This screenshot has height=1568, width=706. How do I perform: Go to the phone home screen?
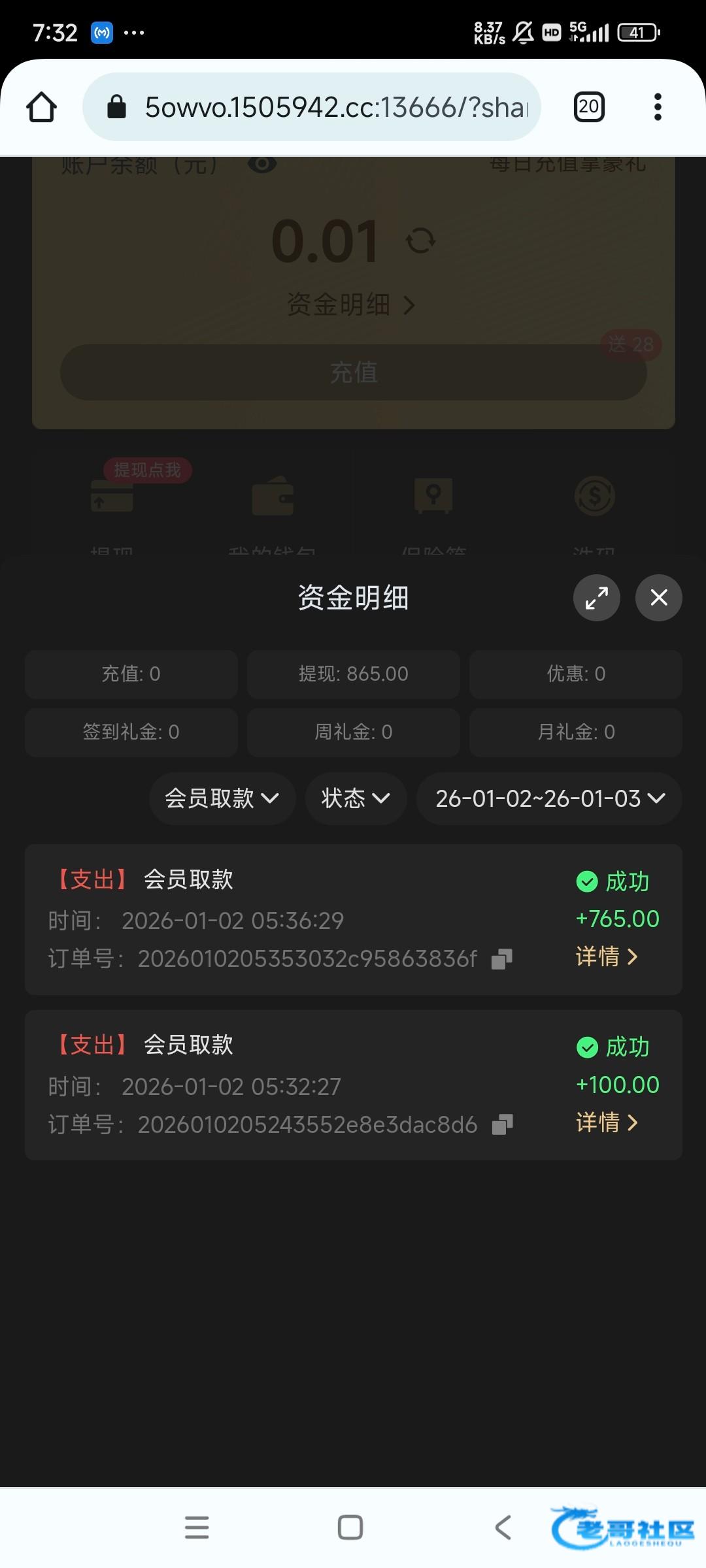[x=350, y=1527]
